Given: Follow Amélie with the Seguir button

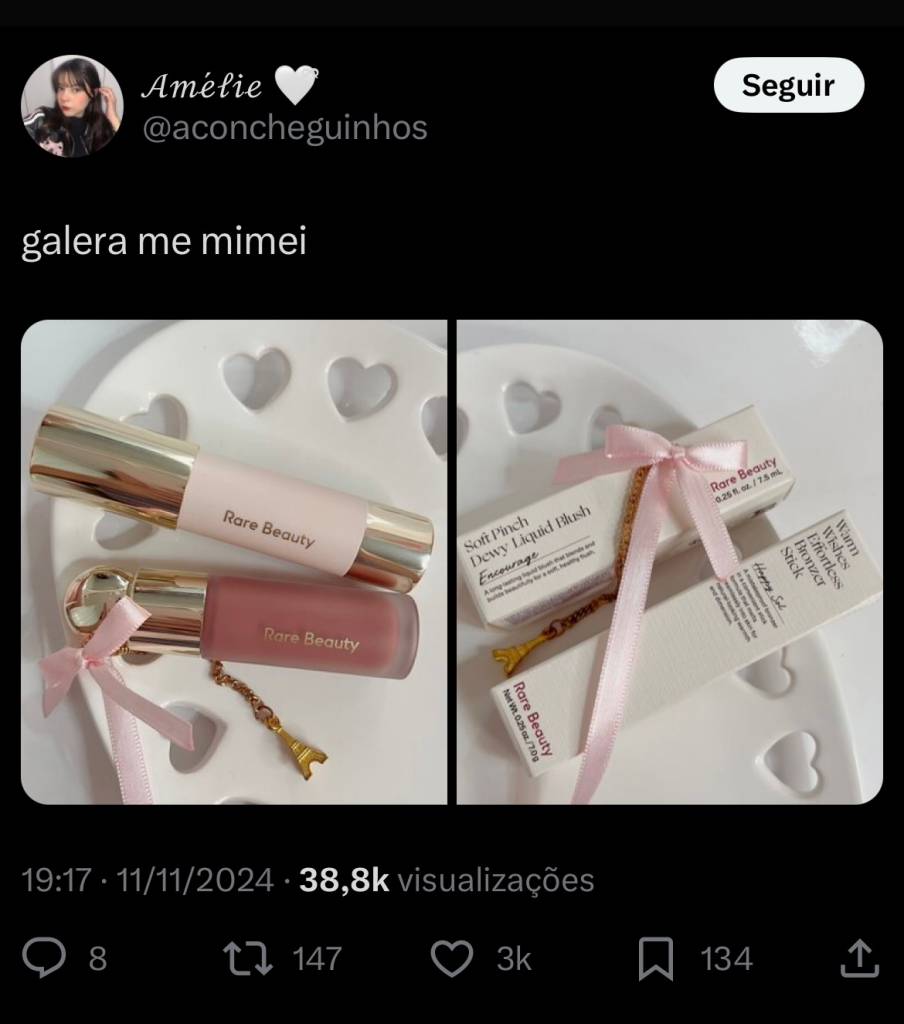Looking at the screenshot, I should [x=788, y=85].
